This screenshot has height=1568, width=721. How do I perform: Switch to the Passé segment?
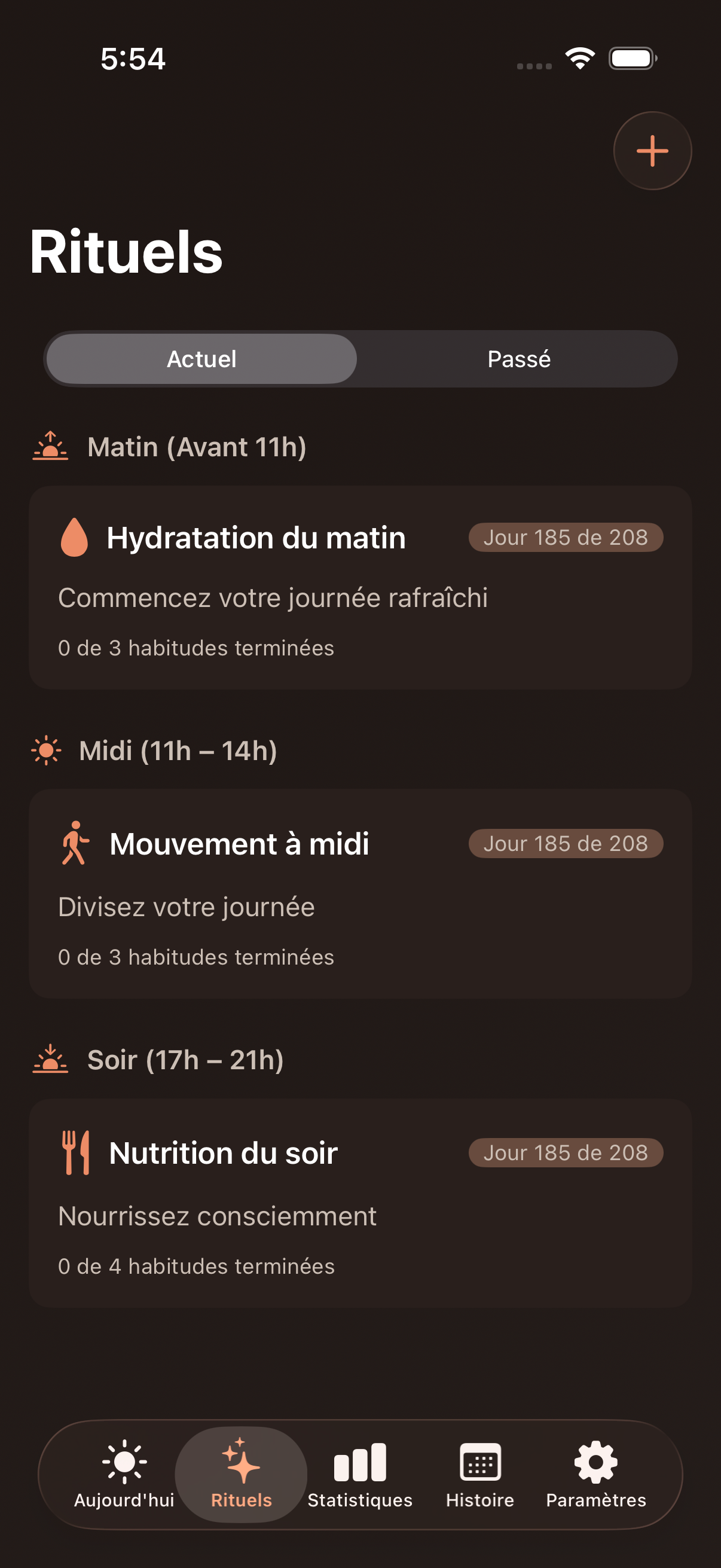pos(518,359)
